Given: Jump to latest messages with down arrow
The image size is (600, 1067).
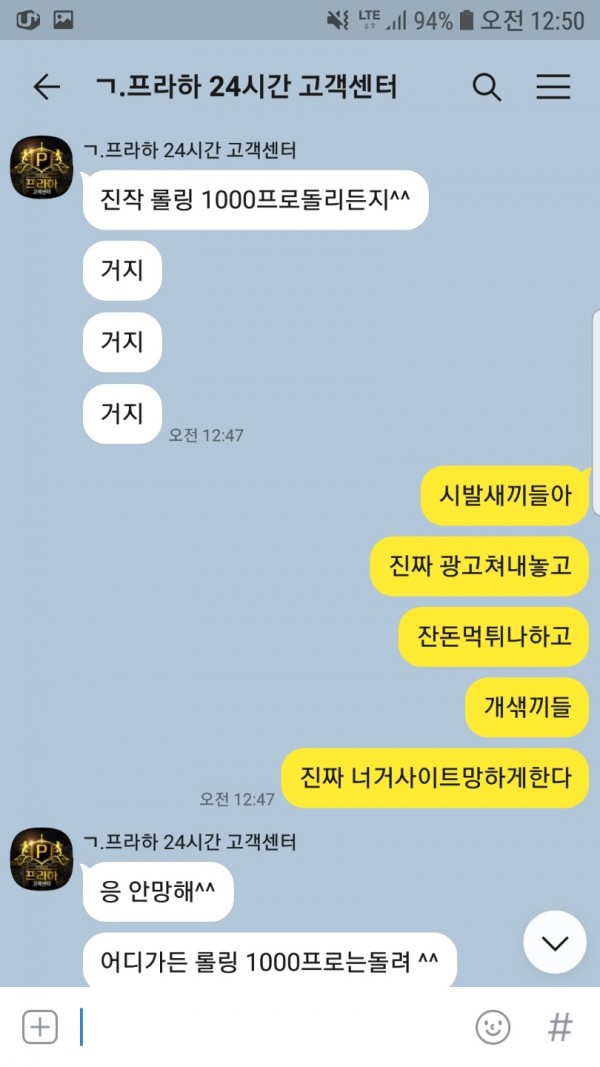Looking at the screenshot, I should [x=554, y=942].
